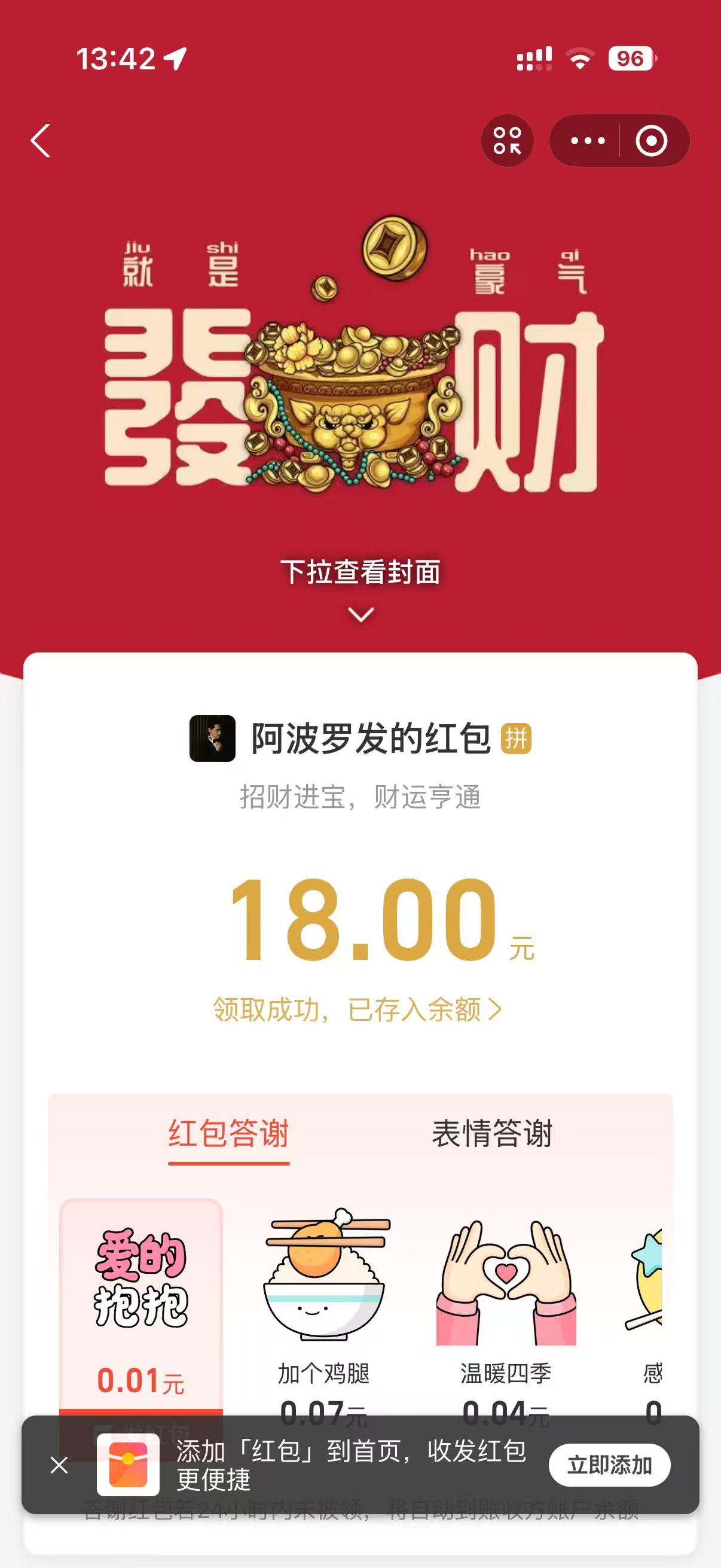Open the three-dot more menu
Screen dimensions: 721x1568
(588, 141)
